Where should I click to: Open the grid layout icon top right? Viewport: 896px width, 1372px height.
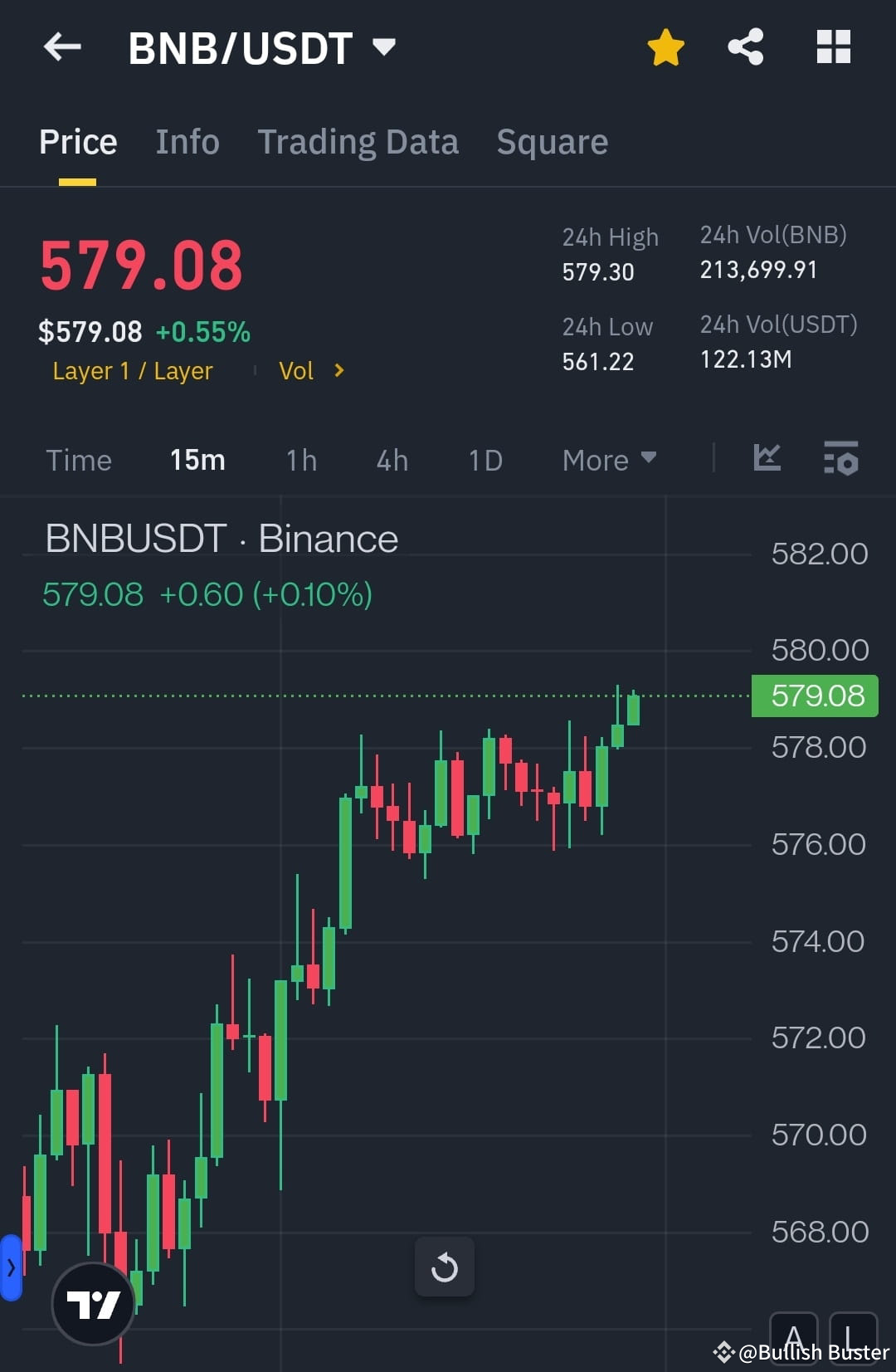[833, 47]
